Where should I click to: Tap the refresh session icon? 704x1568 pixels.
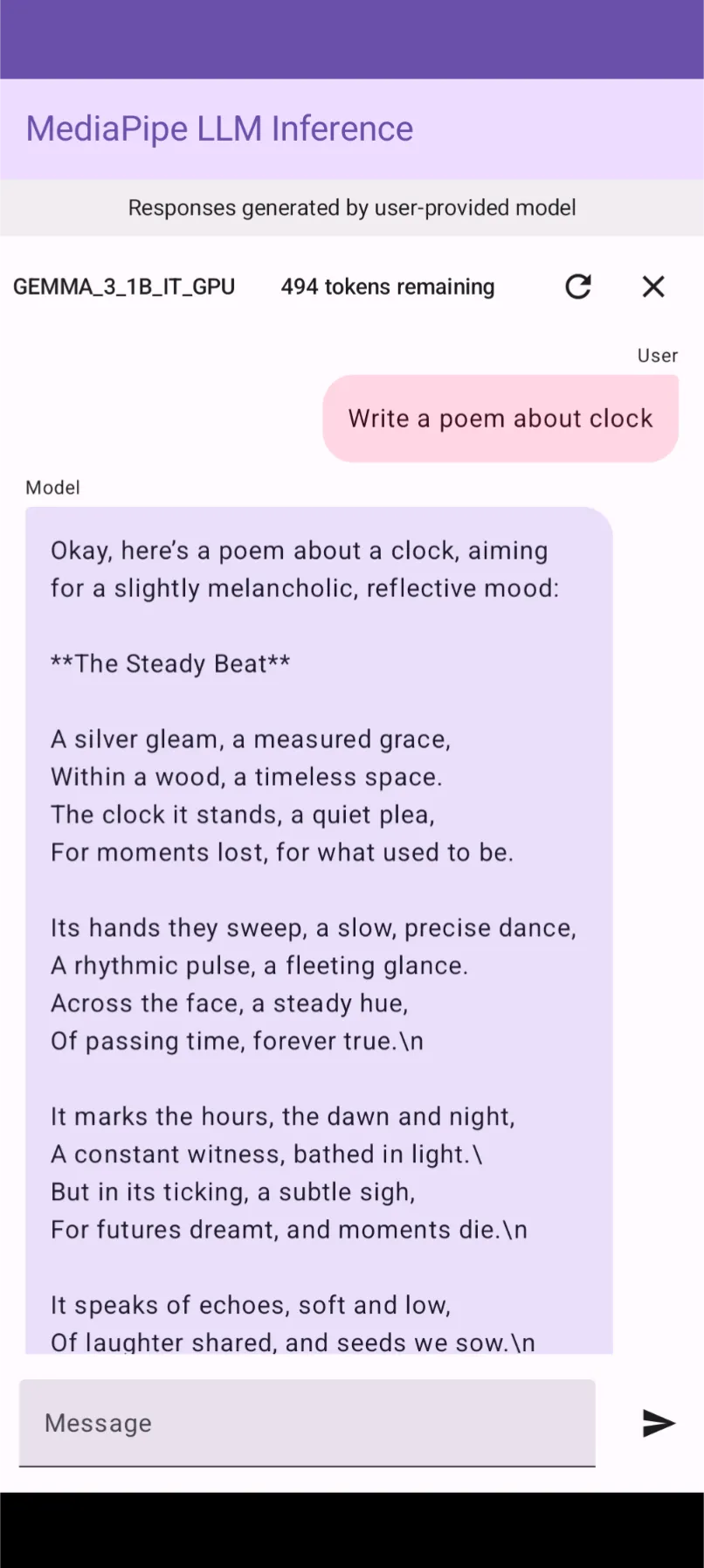tap(578, 287)
